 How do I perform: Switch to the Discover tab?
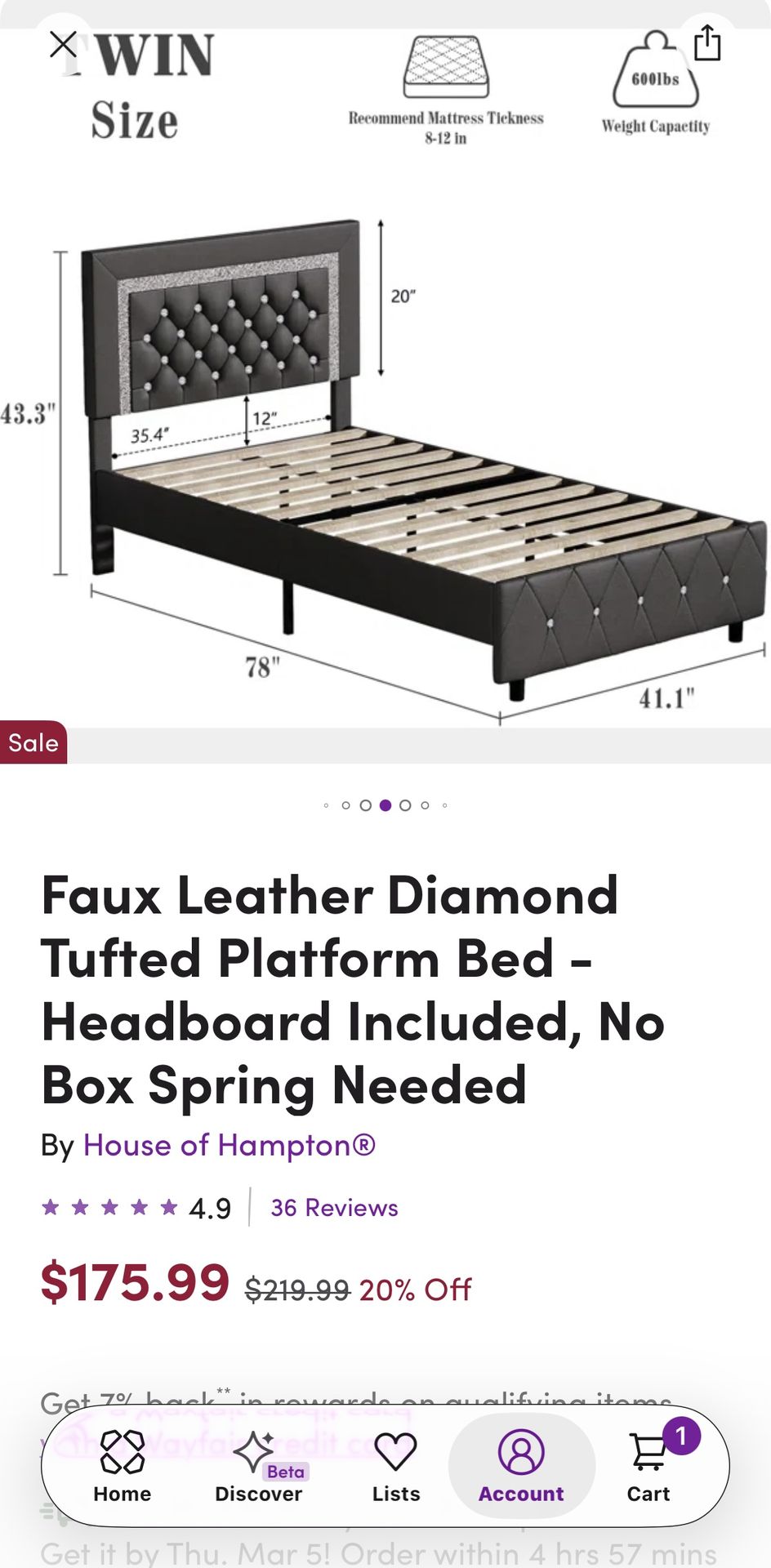click(258, 1466)
